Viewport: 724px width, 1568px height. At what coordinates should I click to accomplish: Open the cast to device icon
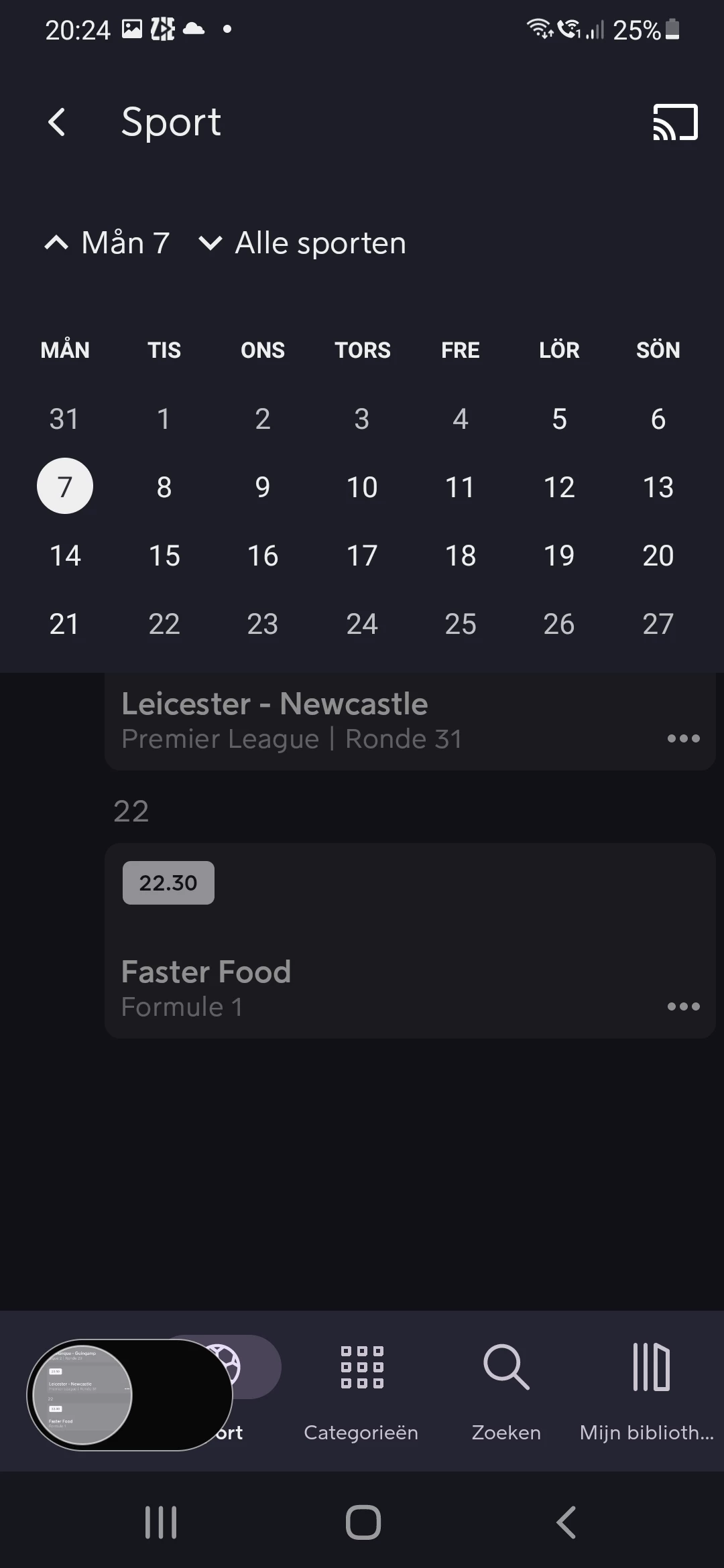pyautogui.click(x=675, y=123)
